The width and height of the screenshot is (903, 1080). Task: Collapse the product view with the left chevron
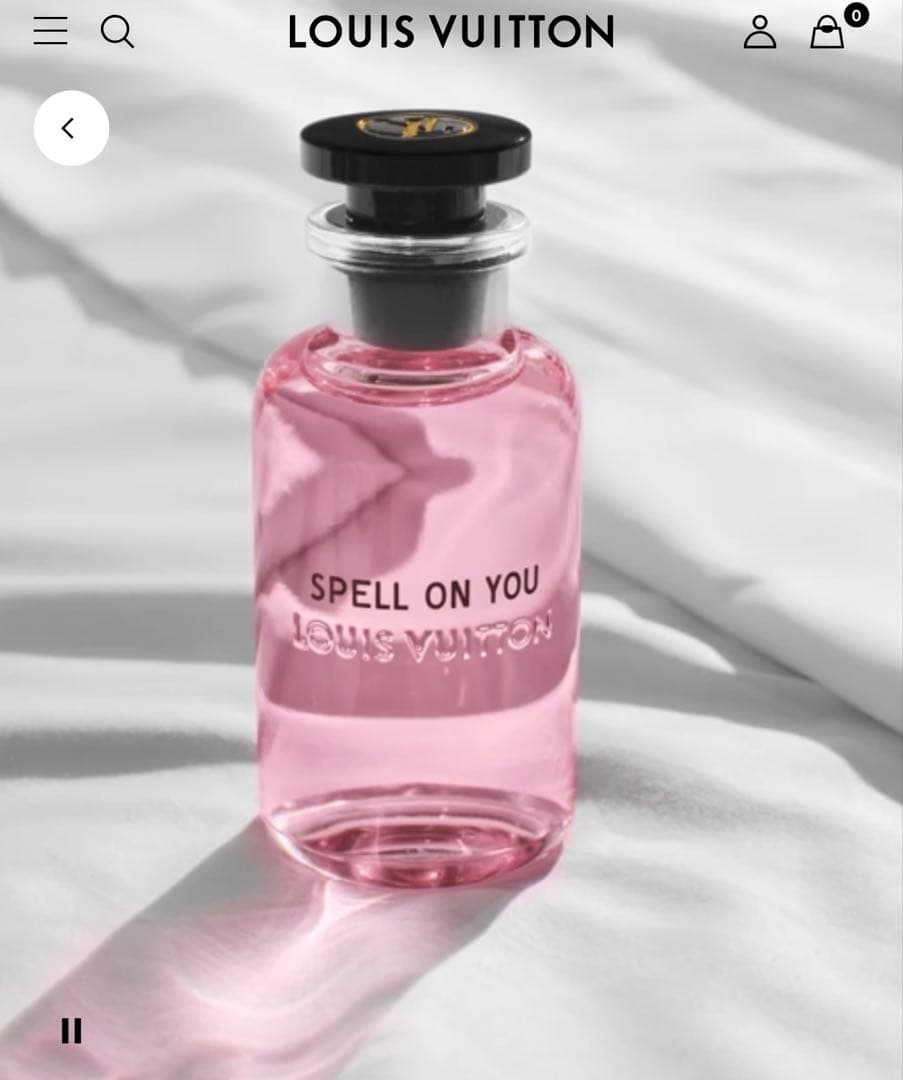pyautogui.click(x=70, y=130)
